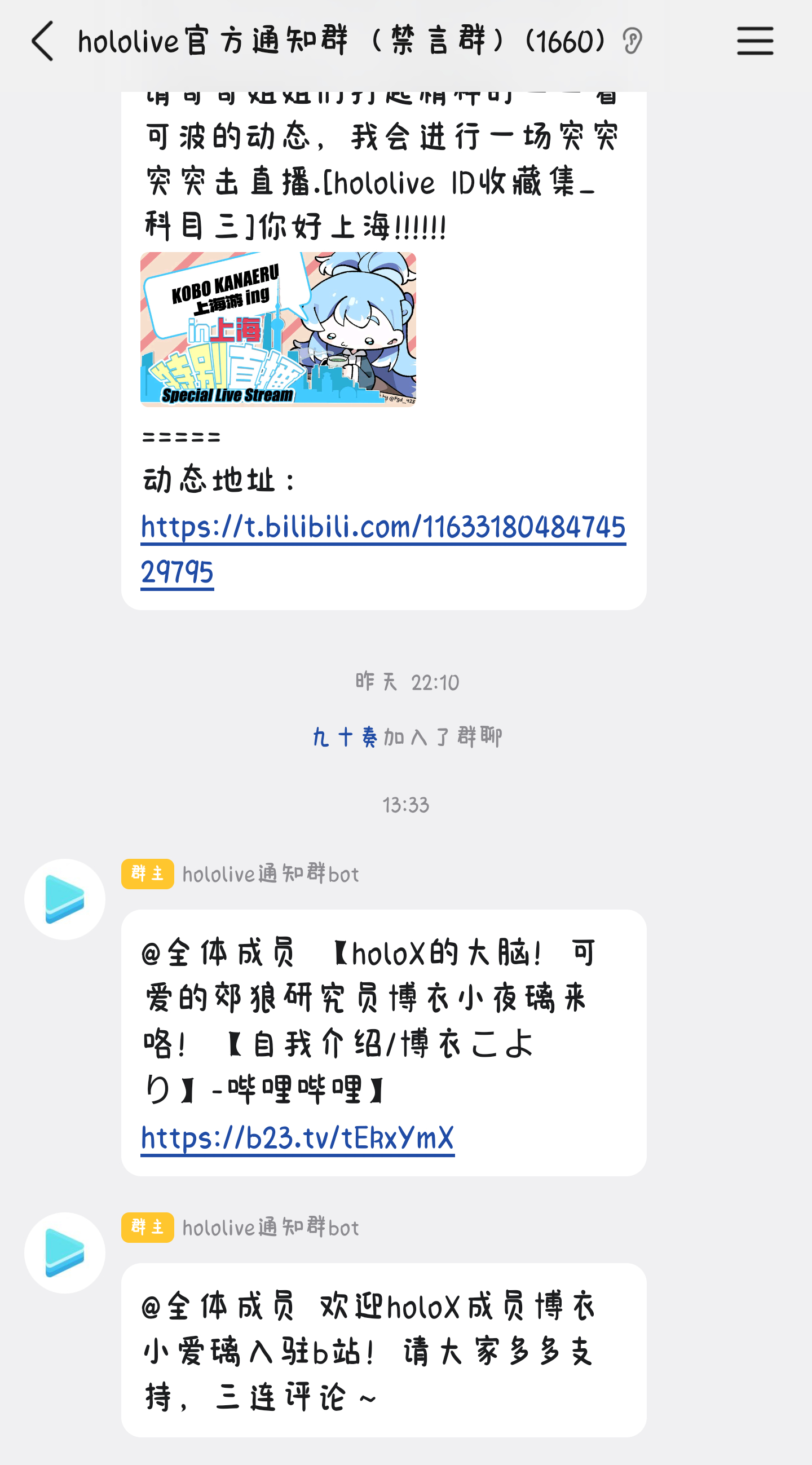
Task: Open the b23.tv/tERxYmX link
Action: click(x=297, y=1139)
